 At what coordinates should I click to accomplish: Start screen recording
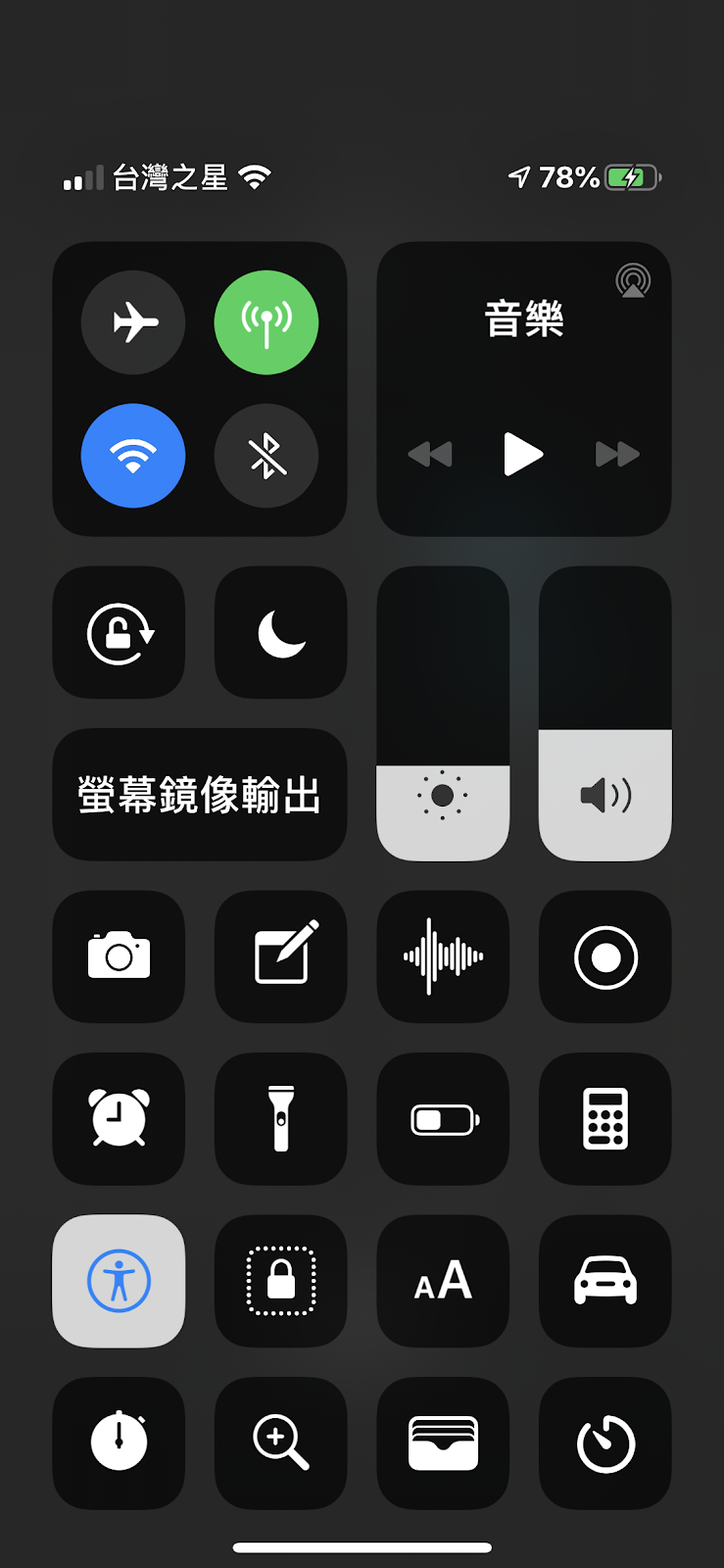click(605, 956)
